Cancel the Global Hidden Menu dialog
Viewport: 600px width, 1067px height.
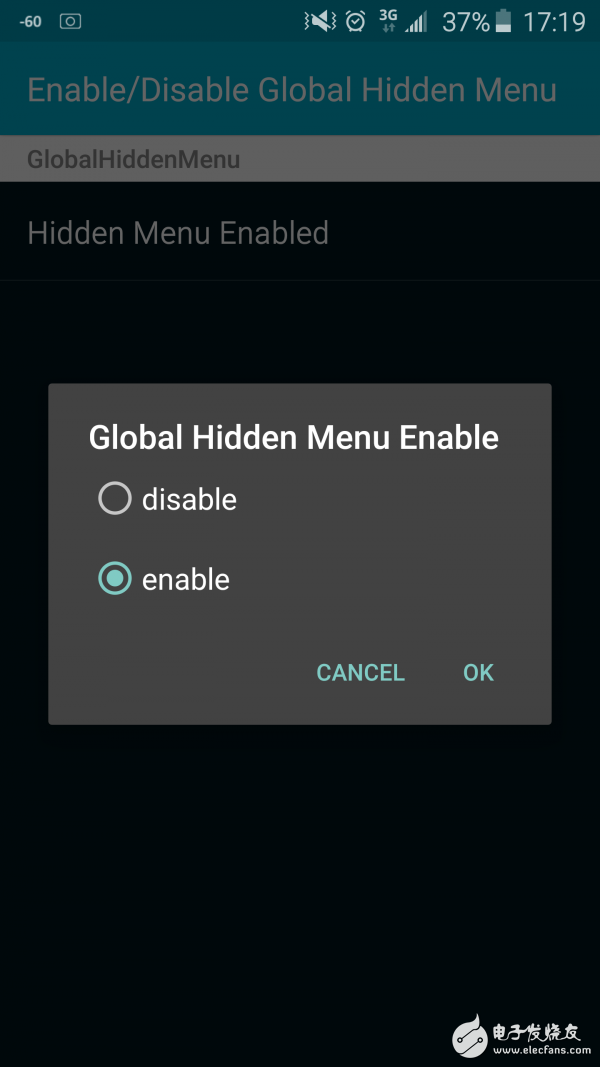[x=360, y=673]
